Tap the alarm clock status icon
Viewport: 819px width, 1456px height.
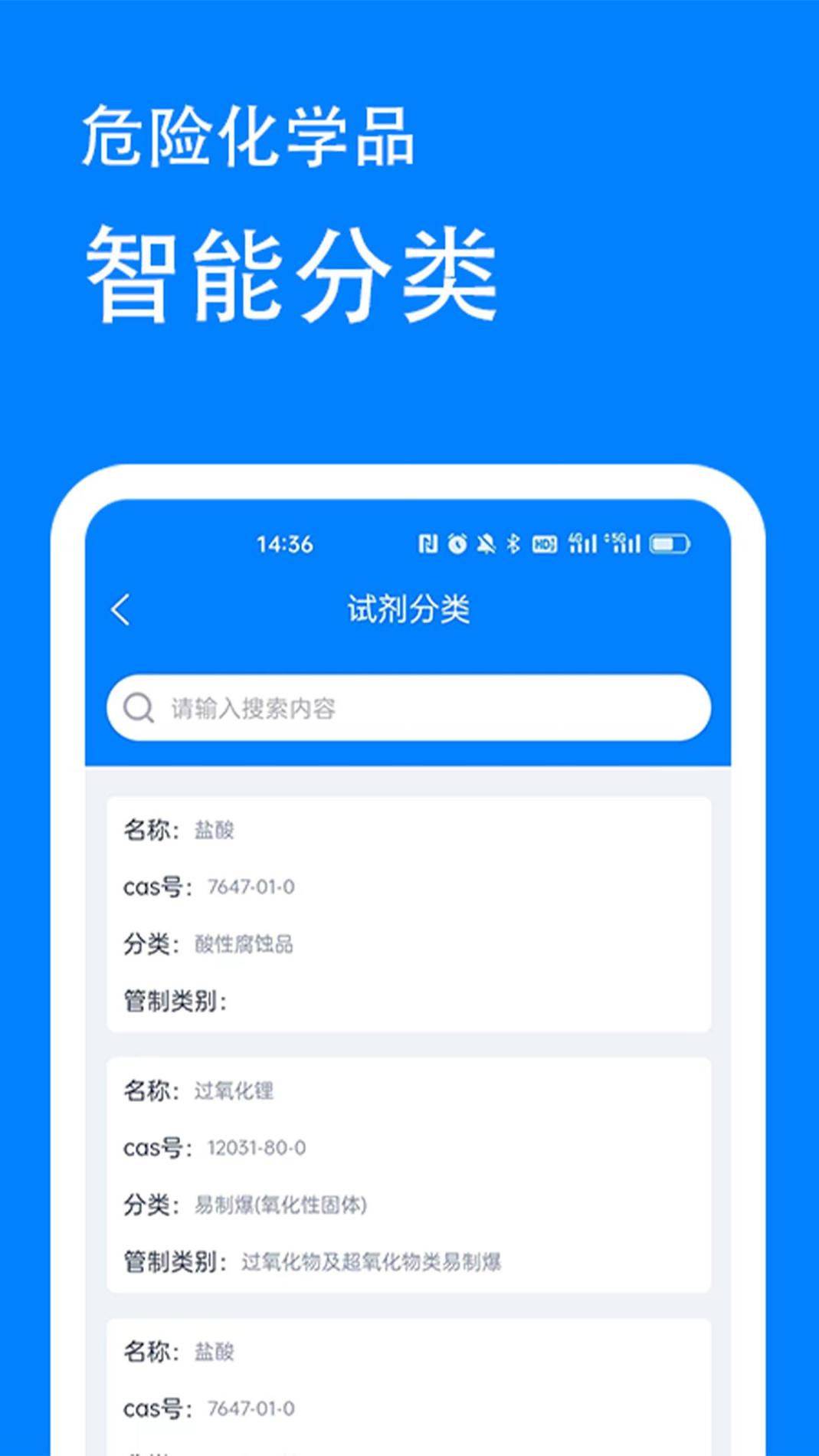[457, 543]
